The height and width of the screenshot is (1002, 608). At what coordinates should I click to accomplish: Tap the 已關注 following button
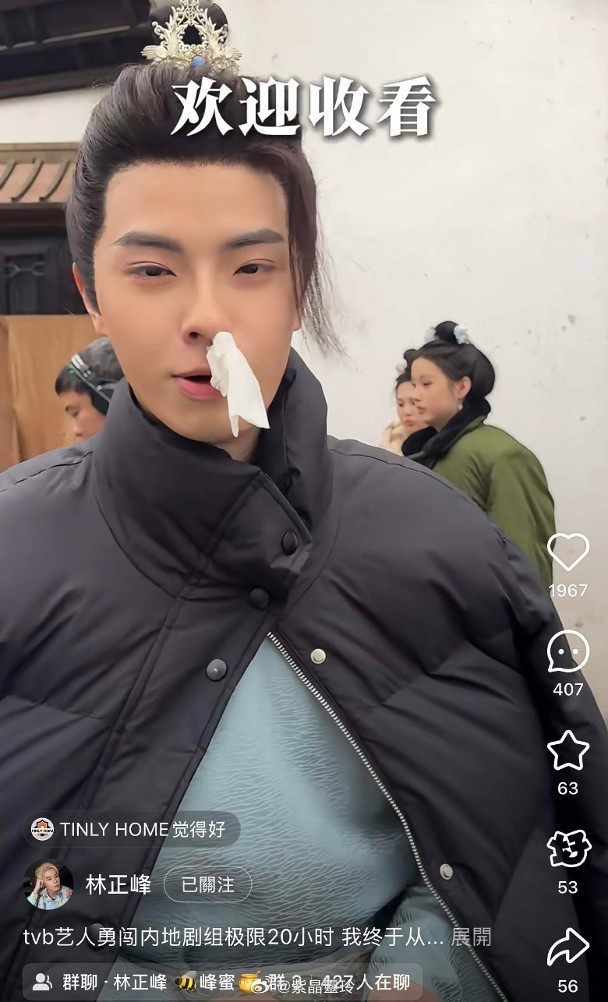click(x=207, y=885)
